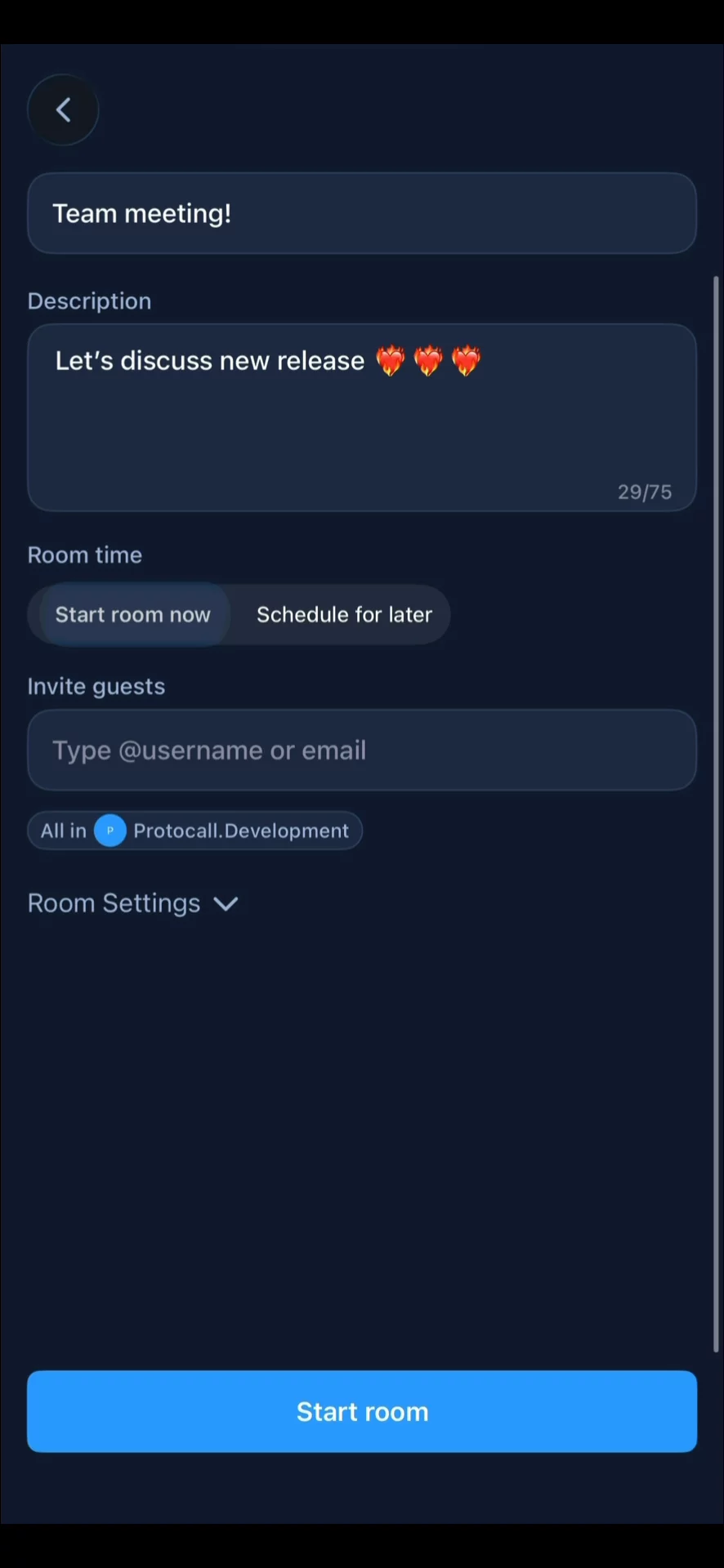The image size is (724, 1568).
Task: Tap the Description text box
Action: [x=362, y=417]
